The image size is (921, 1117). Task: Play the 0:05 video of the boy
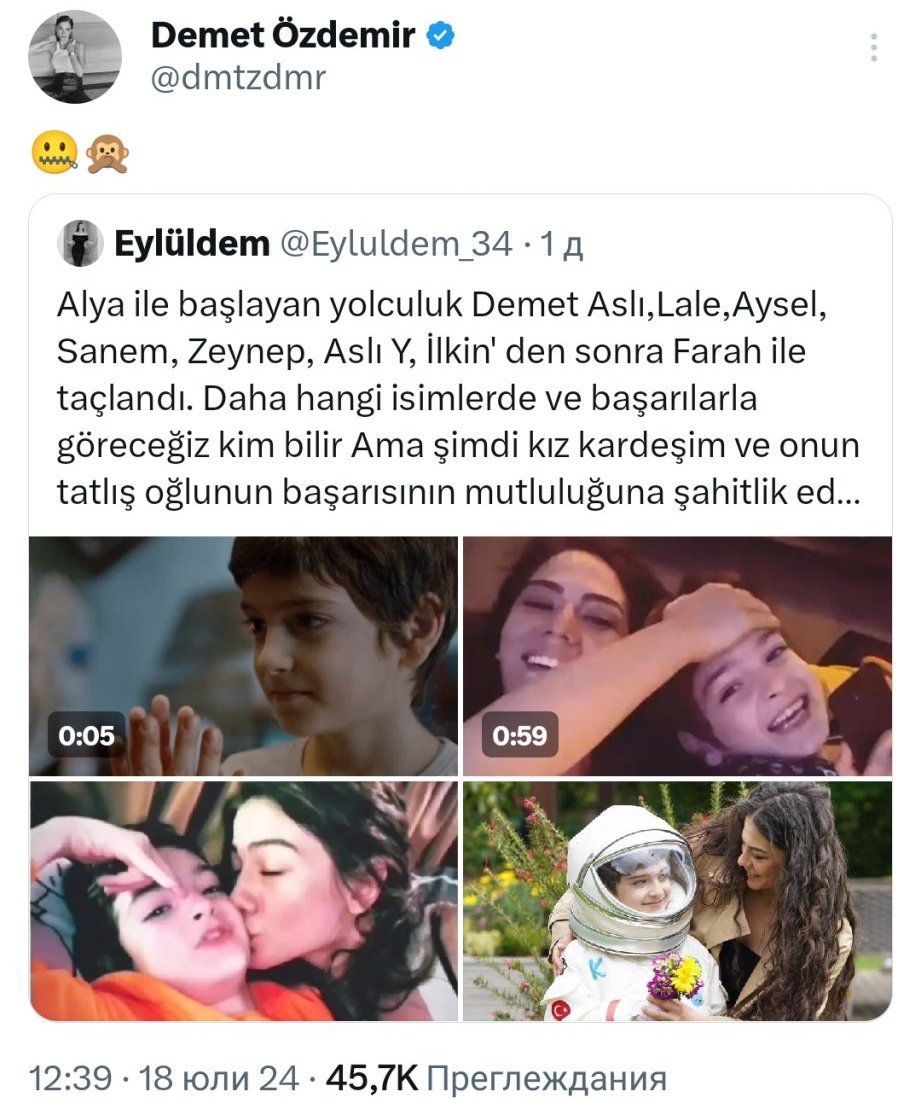click(243, 656)
